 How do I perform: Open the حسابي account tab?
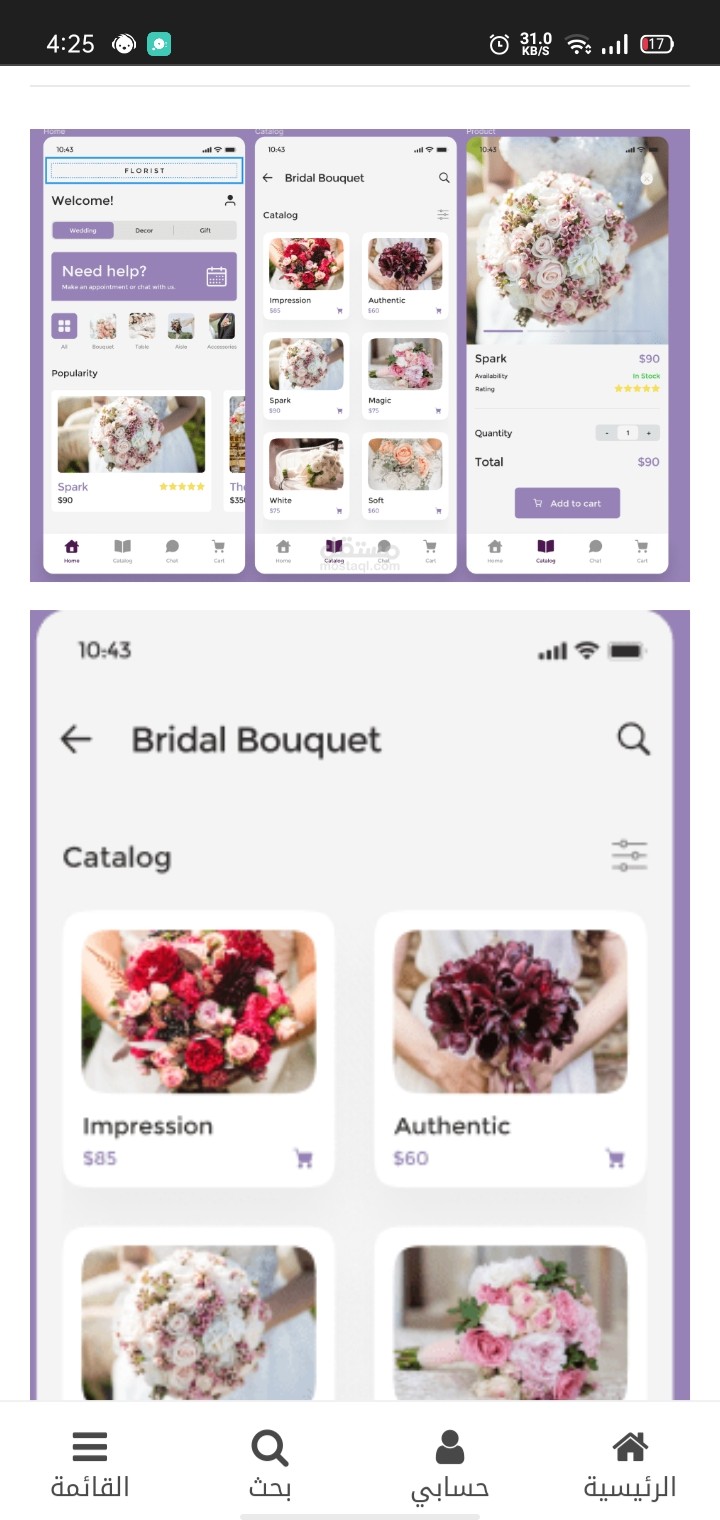point(450,1465)
